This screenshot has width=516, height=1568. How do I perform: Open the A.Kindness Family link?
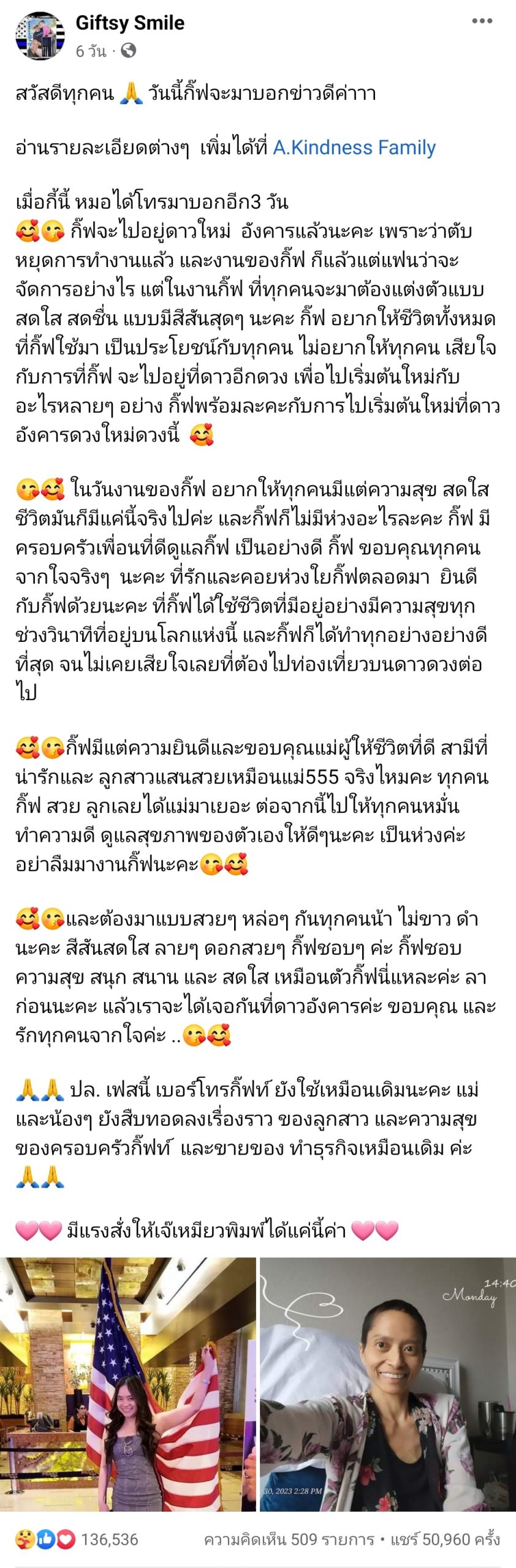pos(354,148)
